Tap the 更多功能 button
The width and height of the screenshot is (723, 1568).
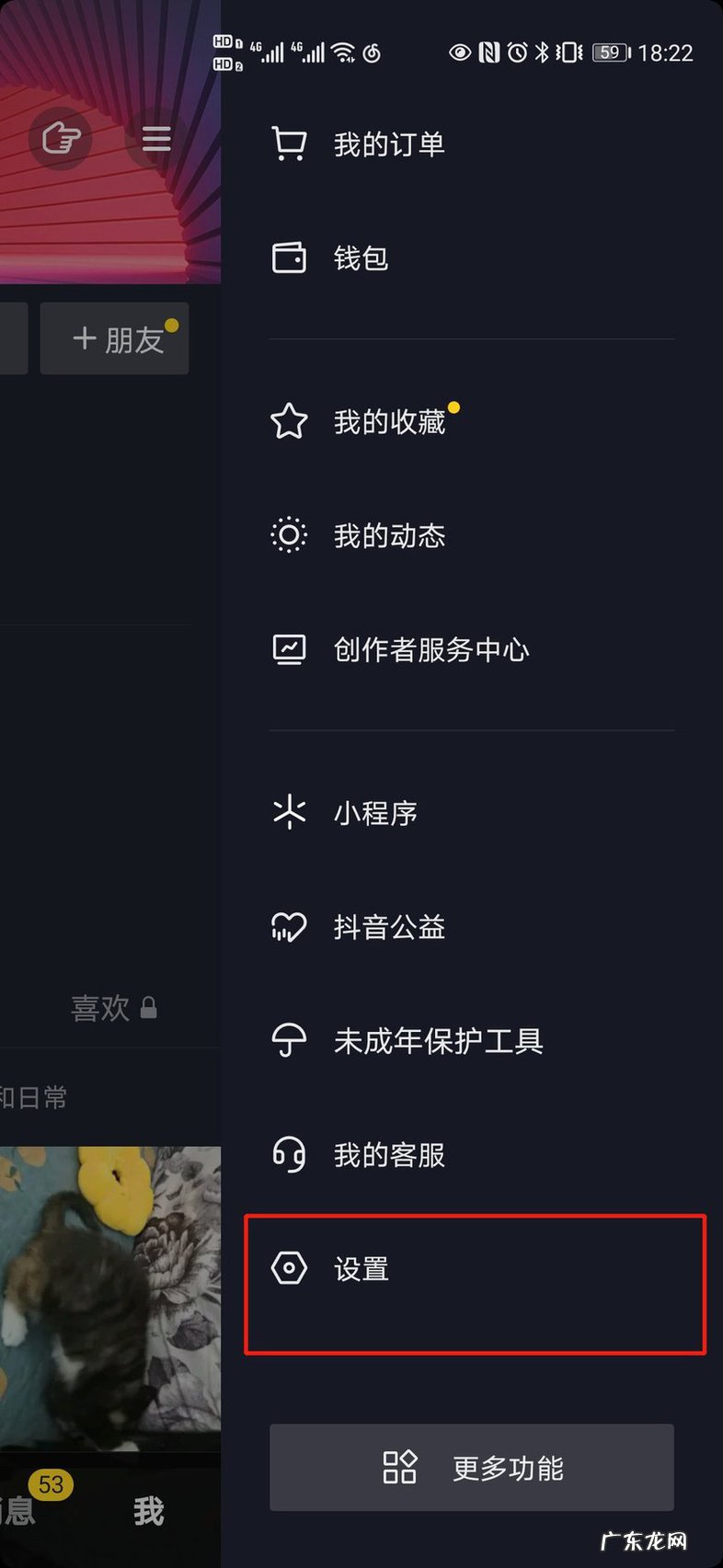coord(471,1468)
